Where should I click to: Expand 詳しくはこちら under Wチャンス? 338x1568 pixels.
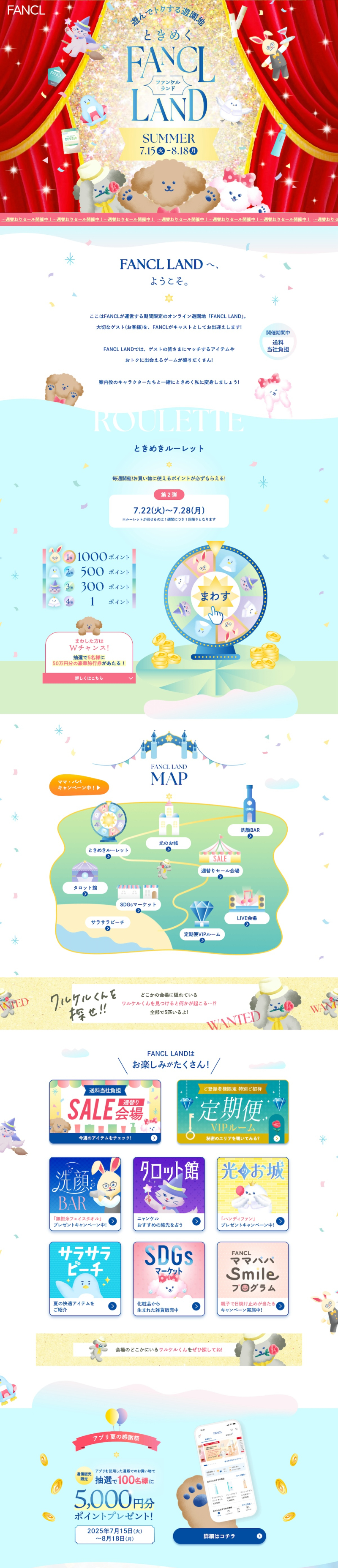click(89, 678)
